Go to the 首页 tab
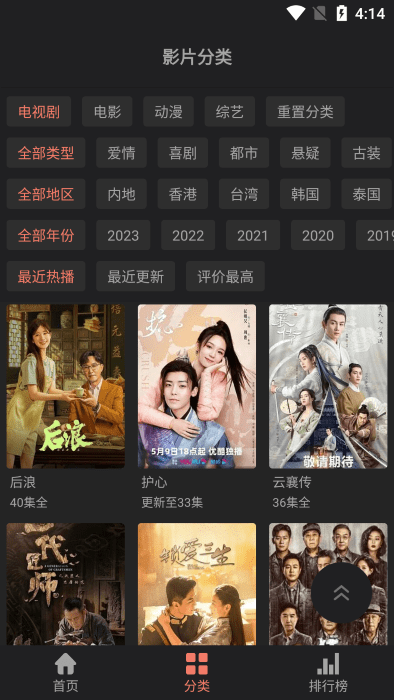 pos(66,673)
